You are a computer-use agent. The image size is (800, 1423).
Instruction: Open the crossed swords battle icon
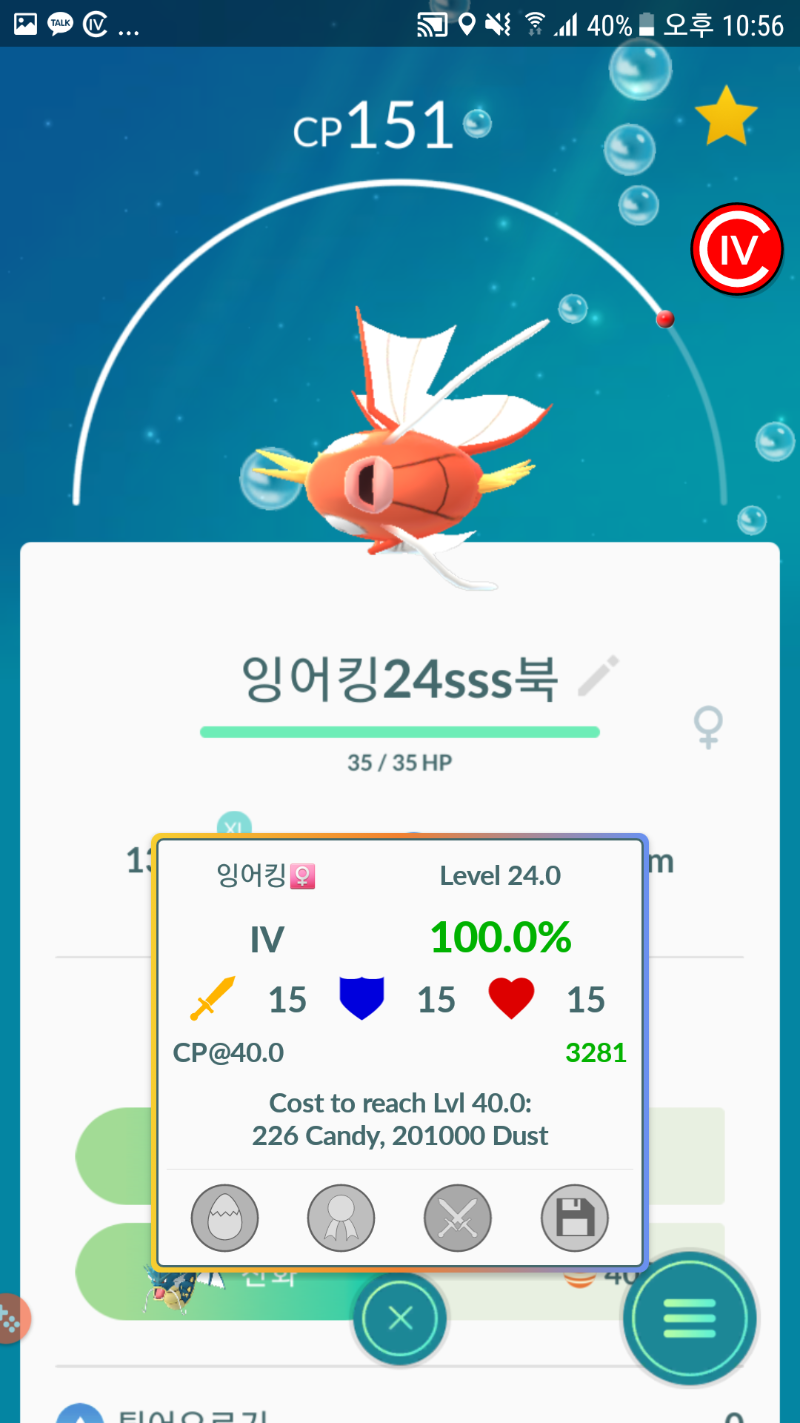pyautogui.click(x=458, y=1219)
